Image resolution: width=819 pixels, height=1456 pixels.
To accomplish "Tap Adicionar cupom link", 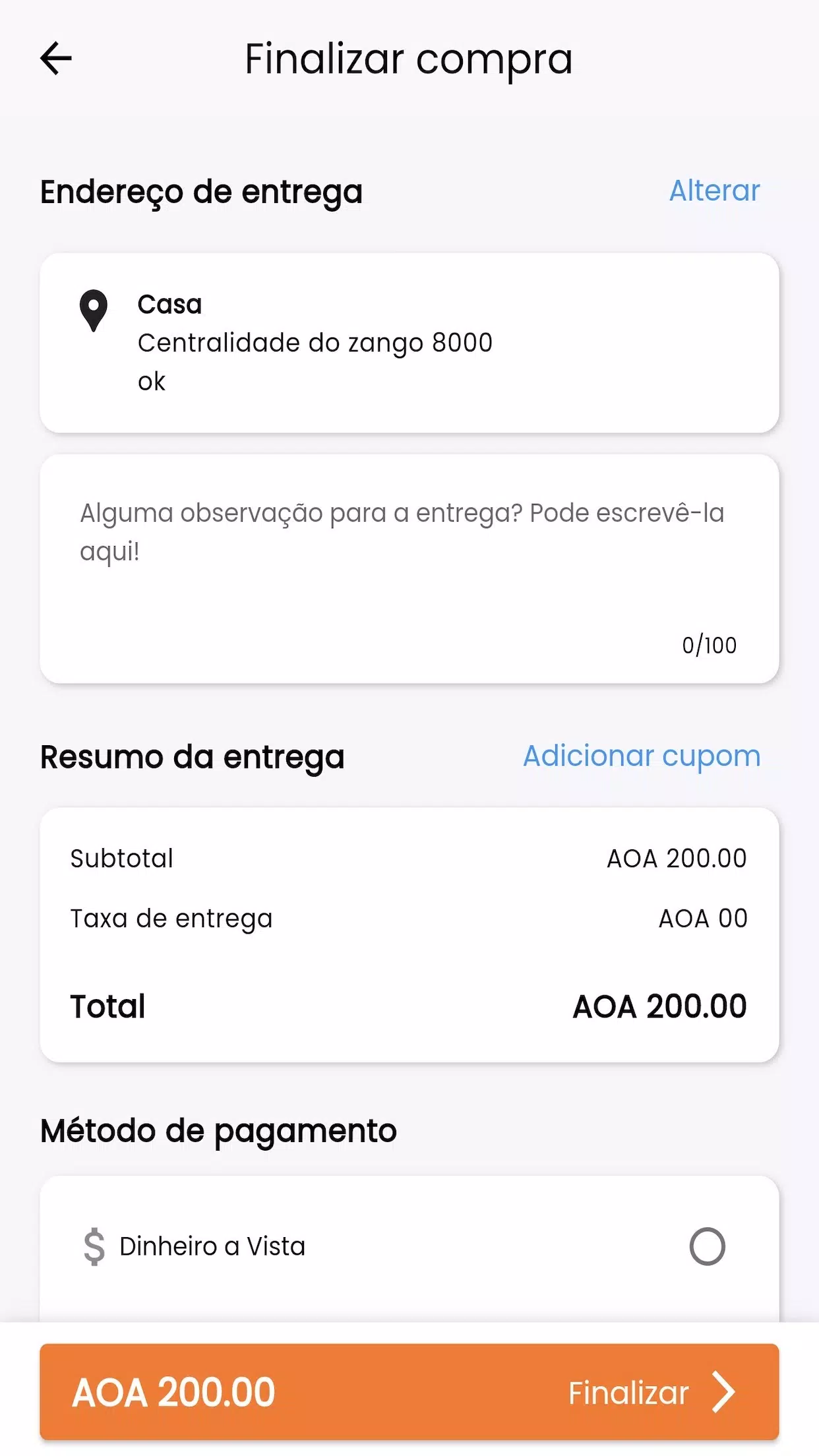I will click(x=642, y=756).
